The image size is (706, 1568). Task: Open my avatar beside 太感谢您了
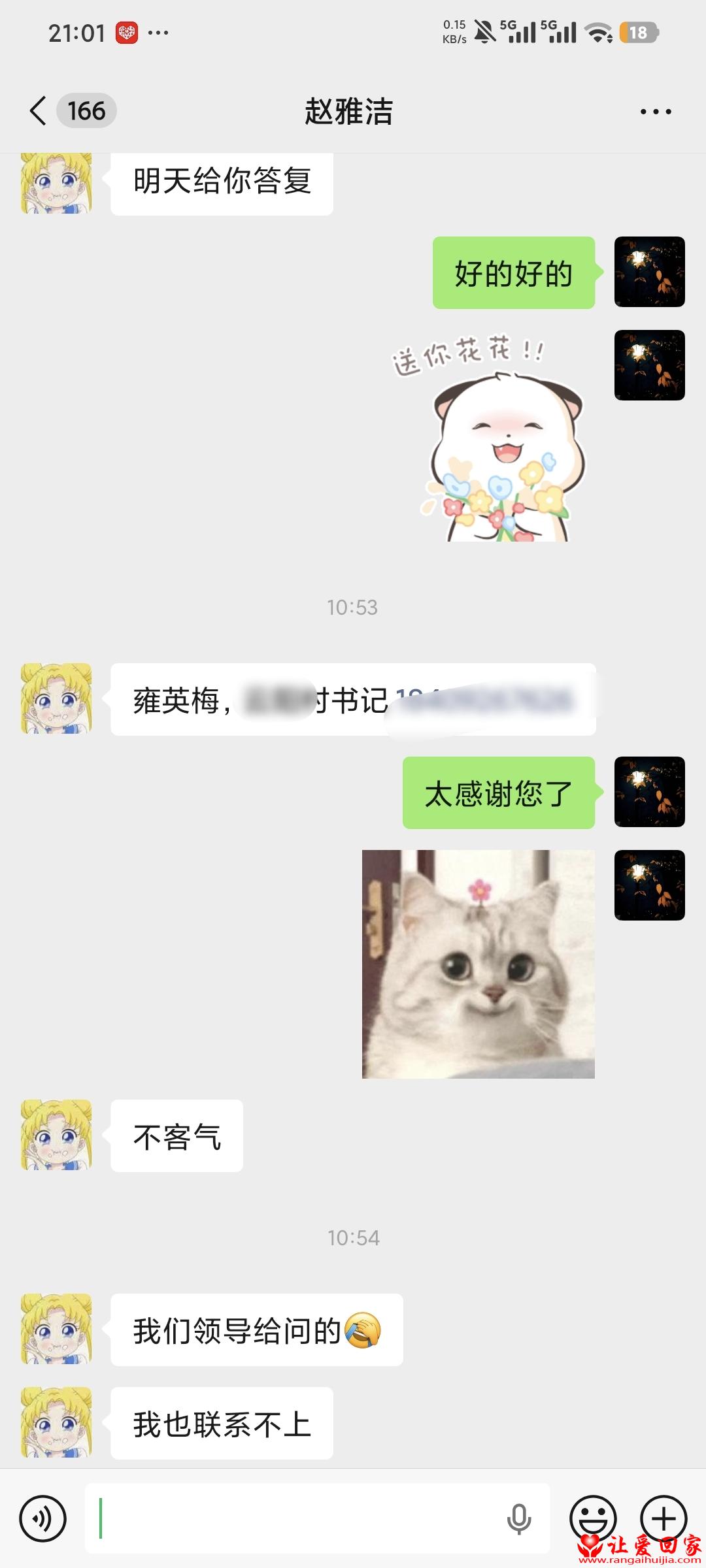pos(649,792)
